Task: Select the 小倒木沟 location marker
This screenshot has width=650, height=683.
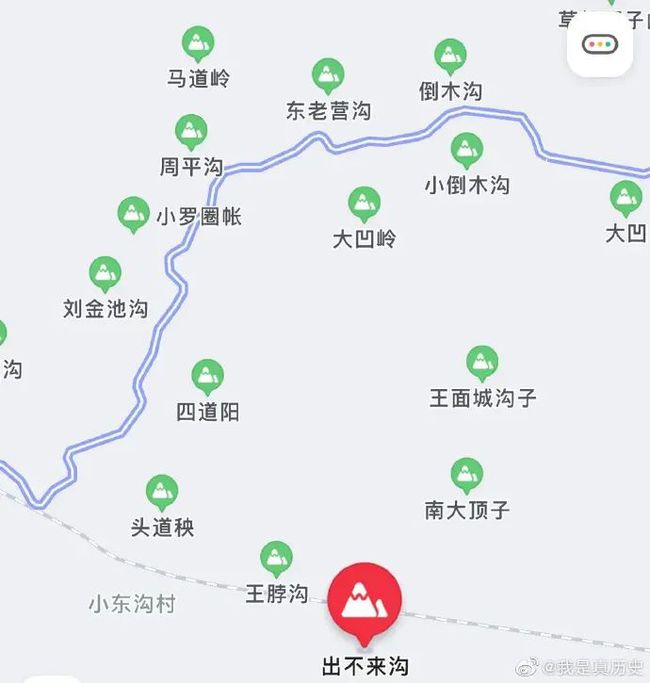Action: [x=466, y=150]
